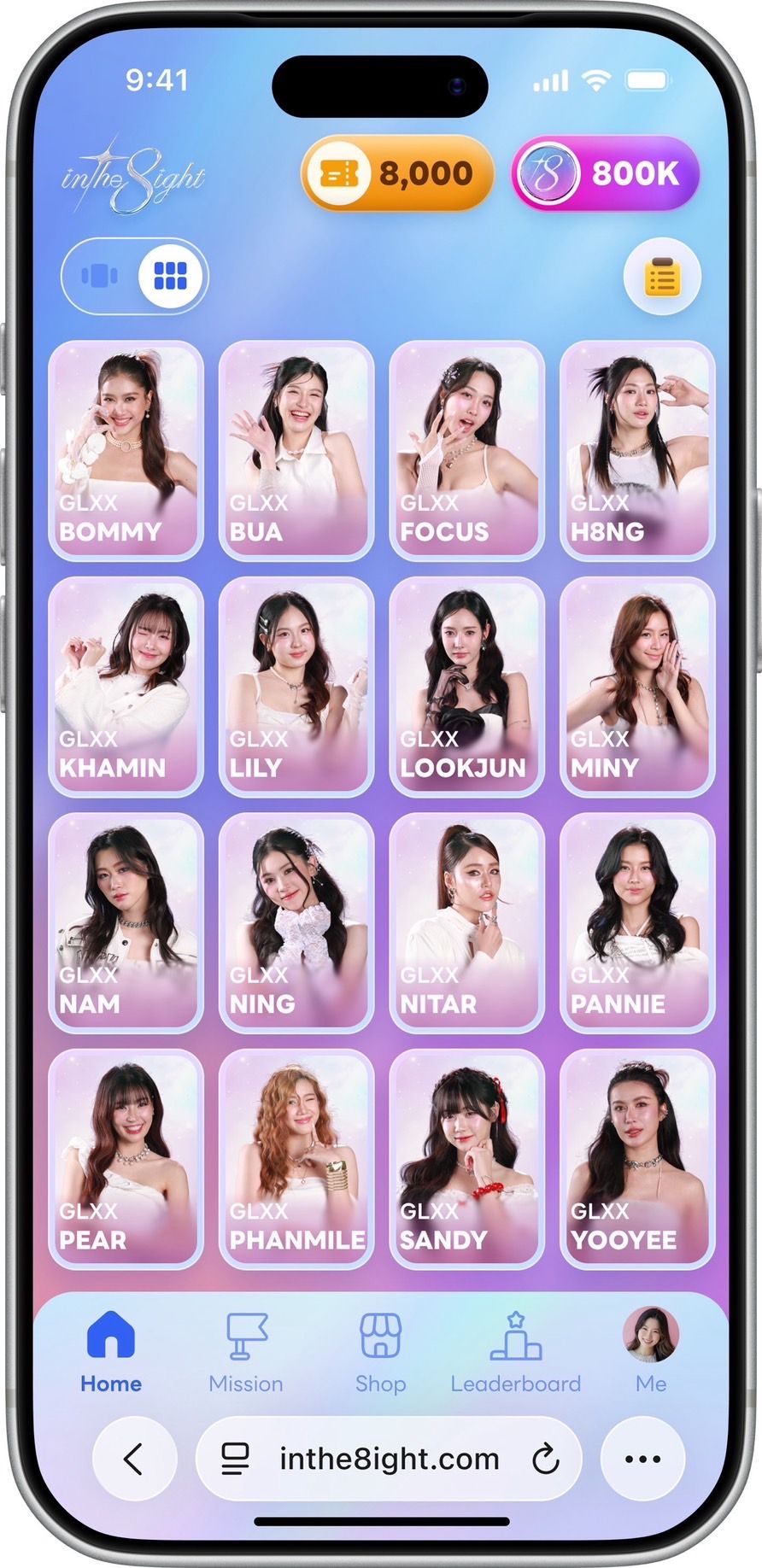
Task: Open GLXX KHAMIN's profile card
Action: (126, 687)
